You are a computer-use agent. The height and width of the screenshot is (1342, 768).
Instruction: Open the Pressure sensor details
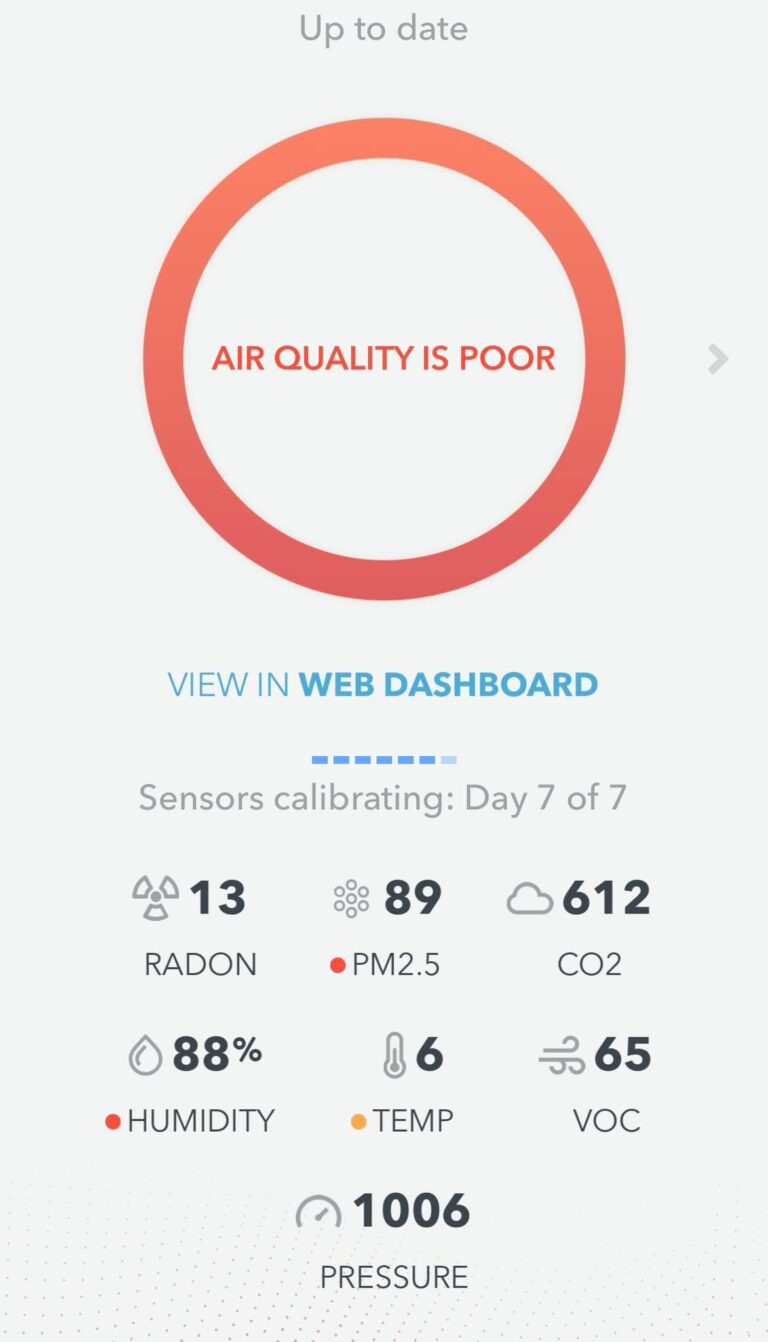[383, 1240]
